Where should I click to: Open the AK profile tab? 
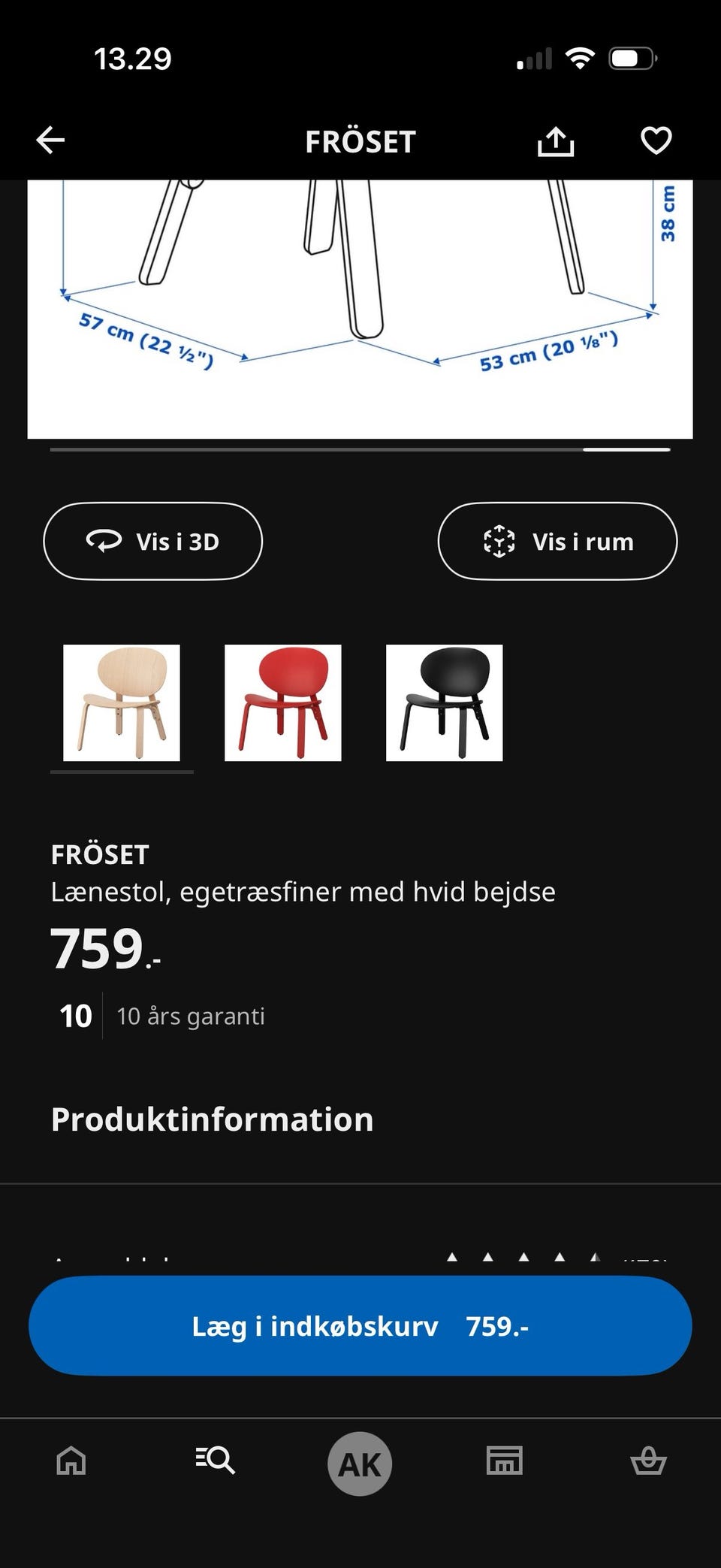click(360, 1464)
